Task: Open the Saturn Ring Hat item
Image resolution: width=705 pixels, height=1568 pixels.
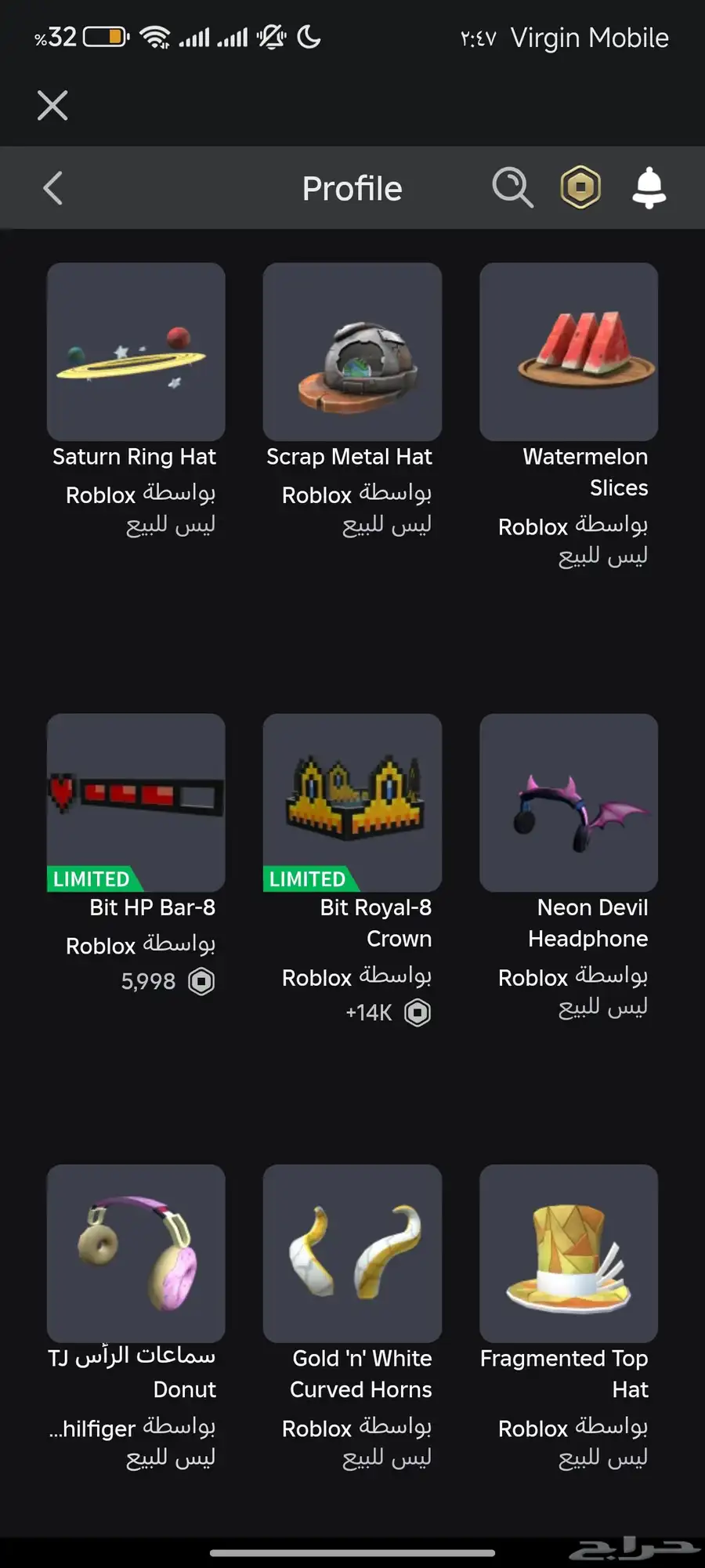Action: tap(136, 352)
